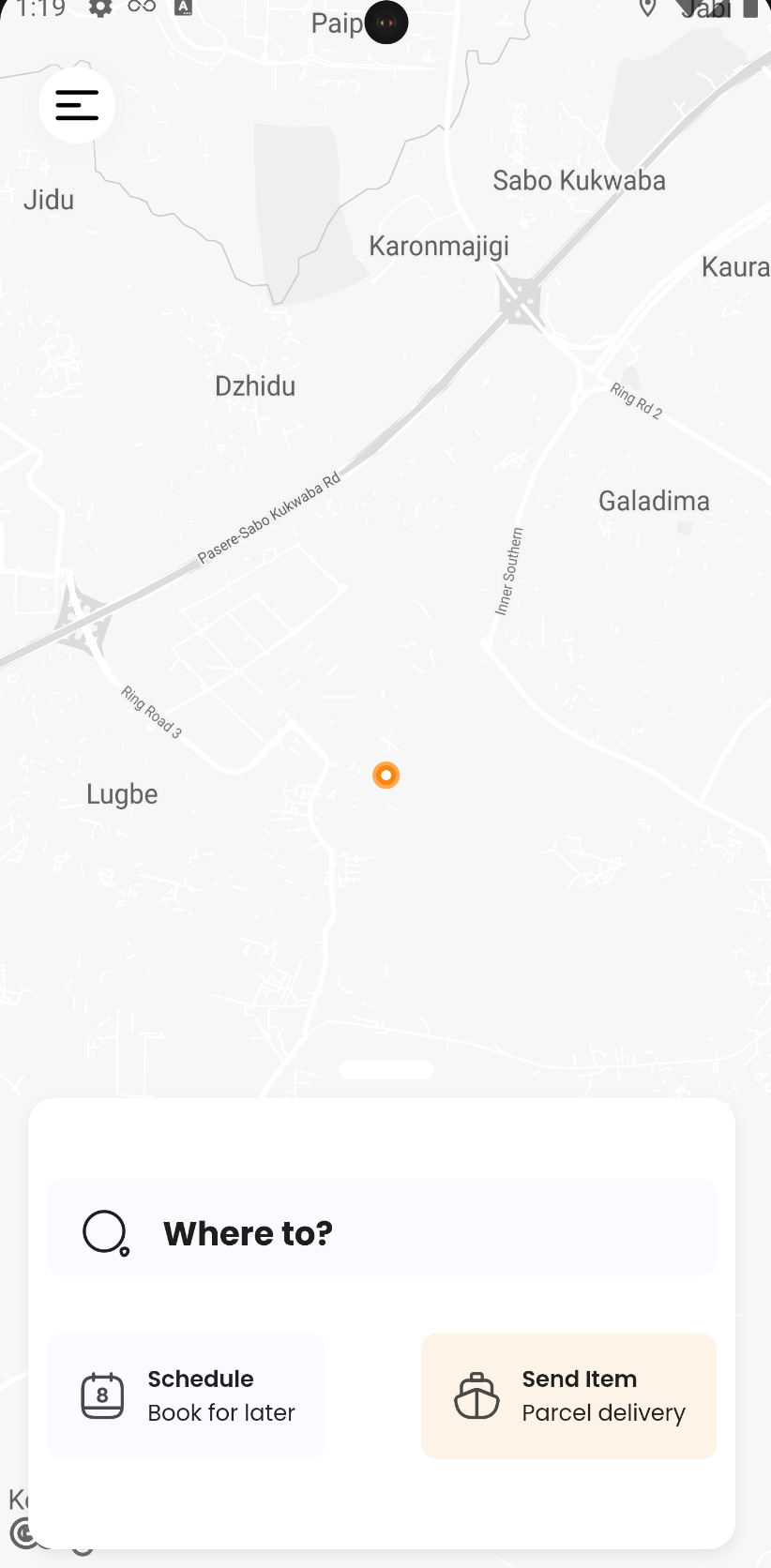Tap the "Where to?" search field
The height and width of the screenshot is (1568, 771).
pos(381,1227)
